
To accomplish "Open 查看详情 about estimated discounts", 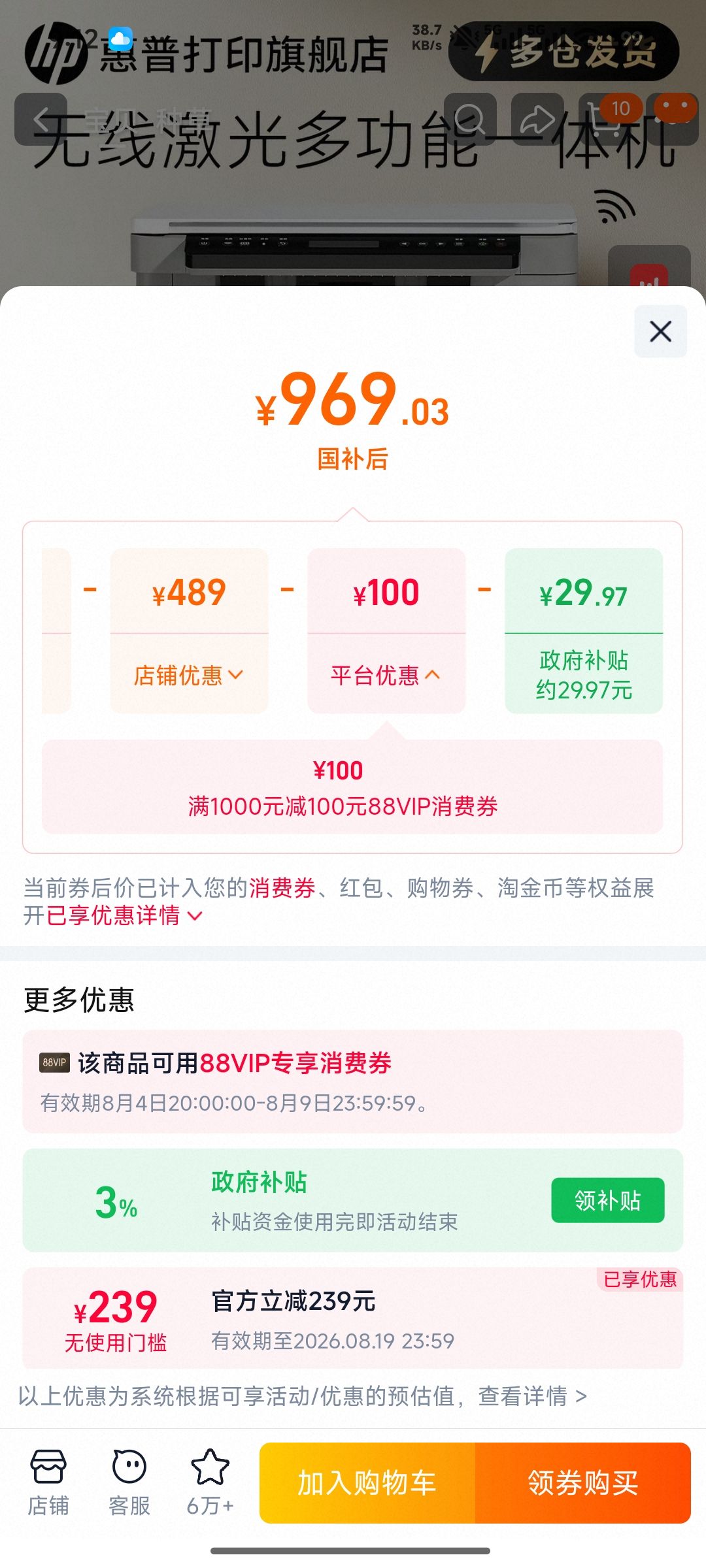I will [x=532, y=1396].
